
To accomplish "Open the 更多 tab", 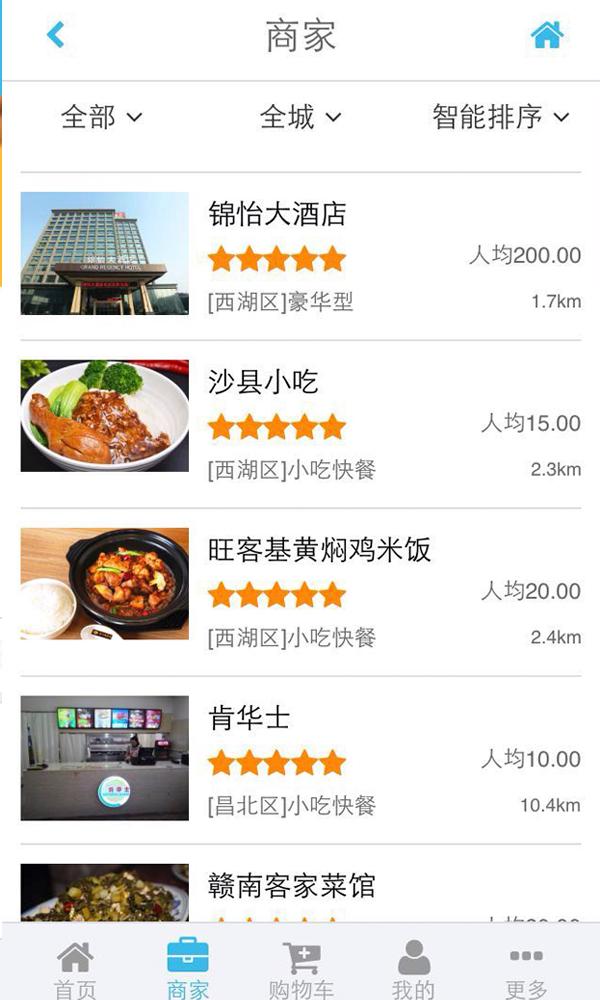I will pyautogui.click(x=526, y=968).
